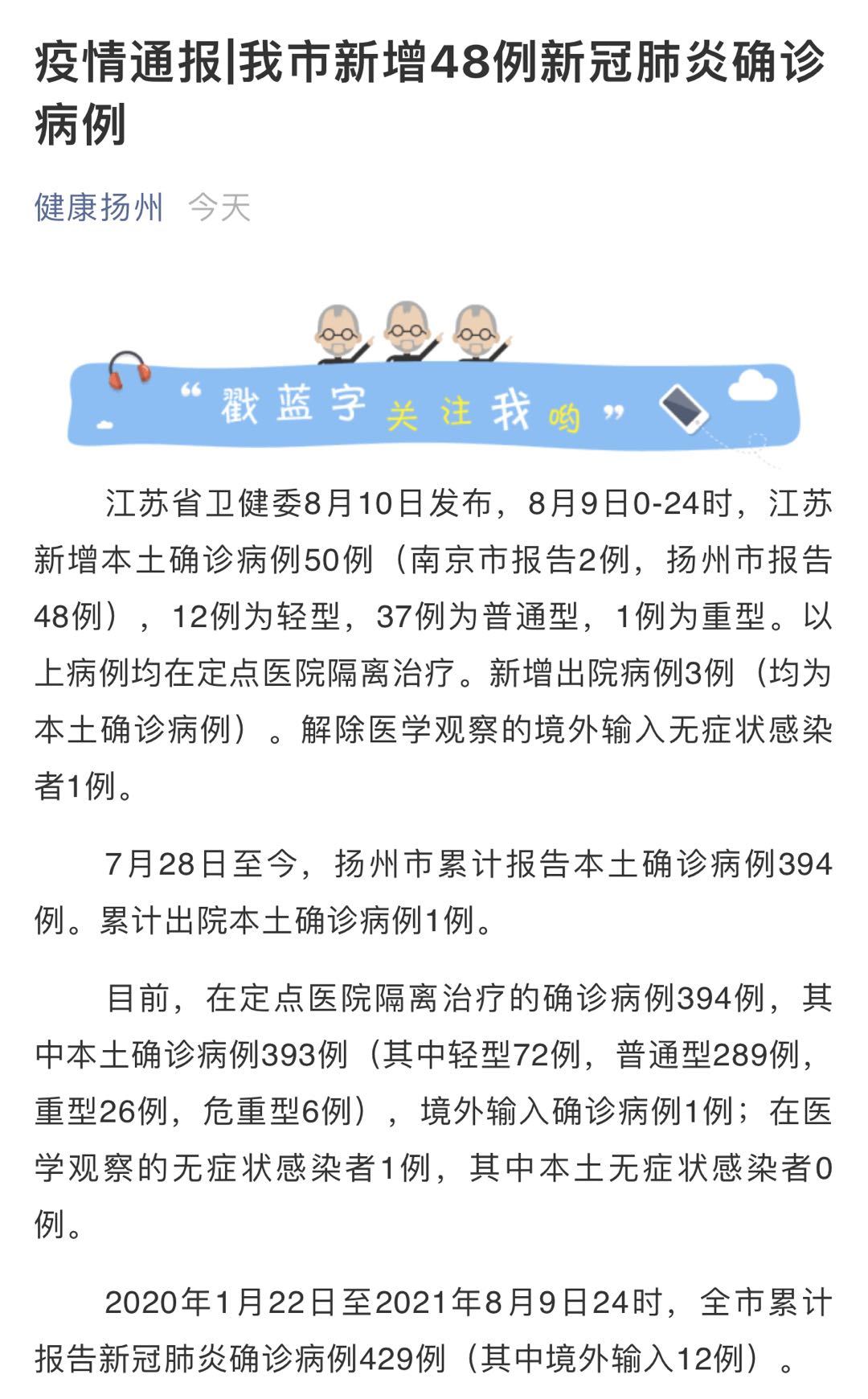This screenshot has height=1399, width=868.
Task: Open the 健康扬州 account link
Action: [x=99, y=207]
